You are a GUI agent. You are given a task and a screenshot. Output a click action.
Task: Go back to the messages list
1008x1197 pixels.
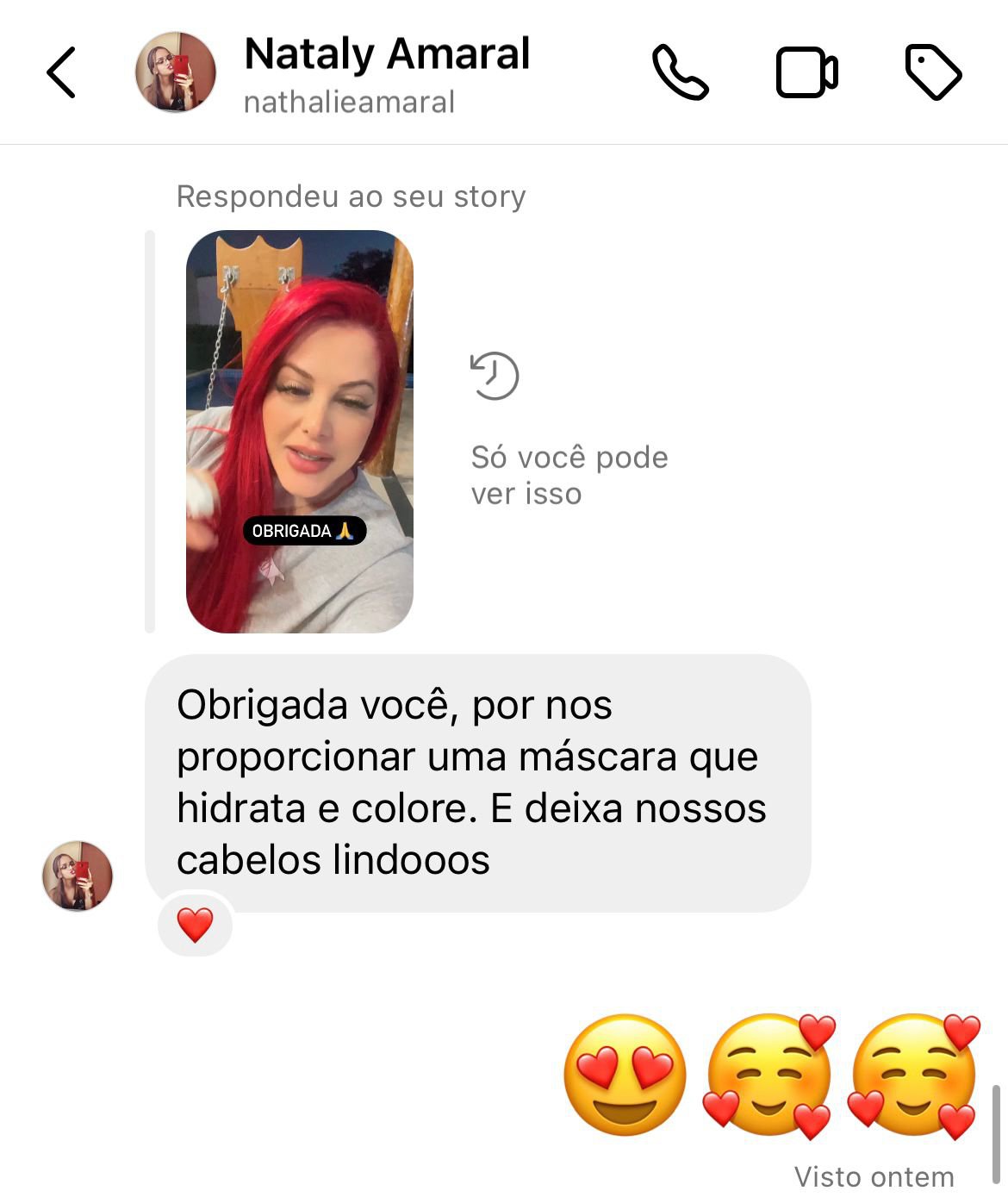point(61,72)
